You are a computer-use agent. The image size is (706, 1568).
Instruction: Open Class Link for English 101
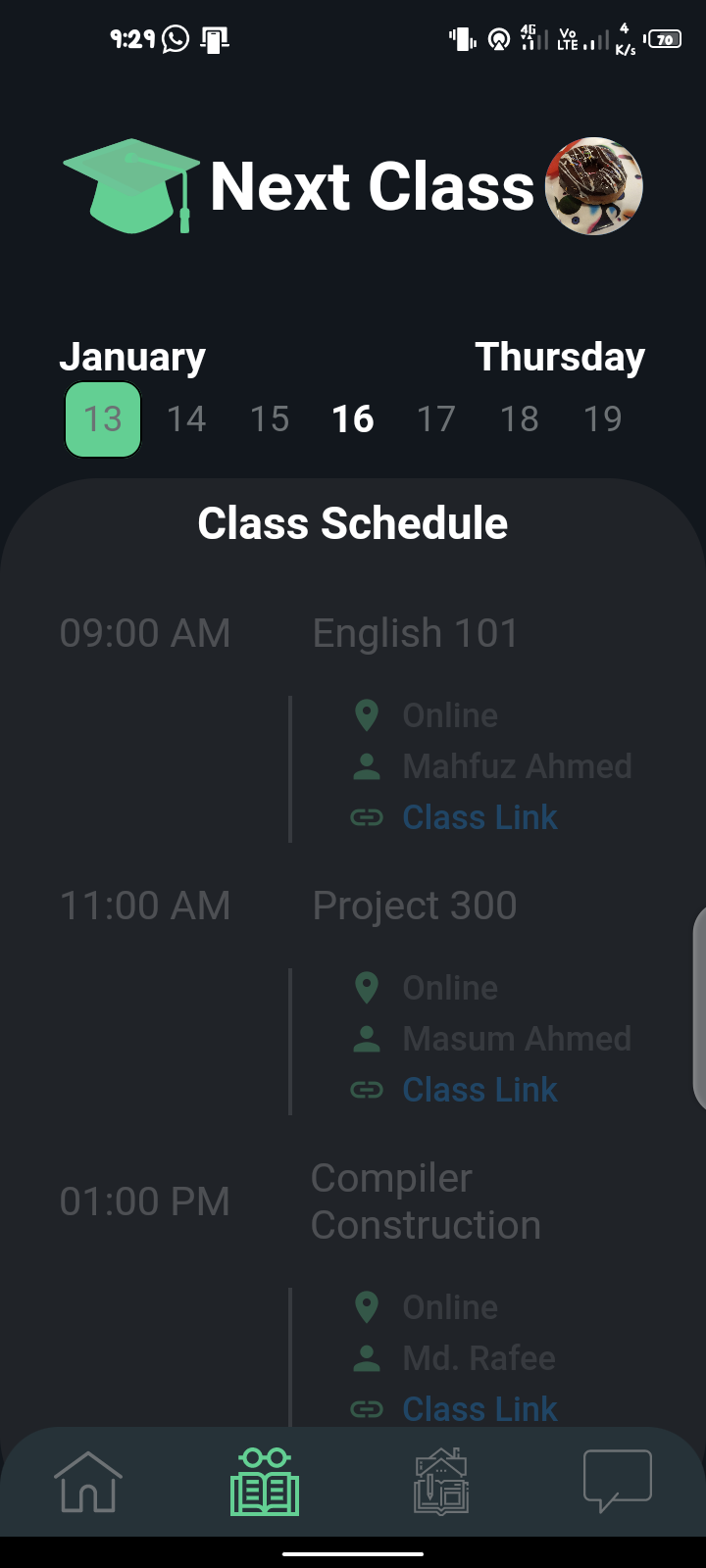click(479, 817)
